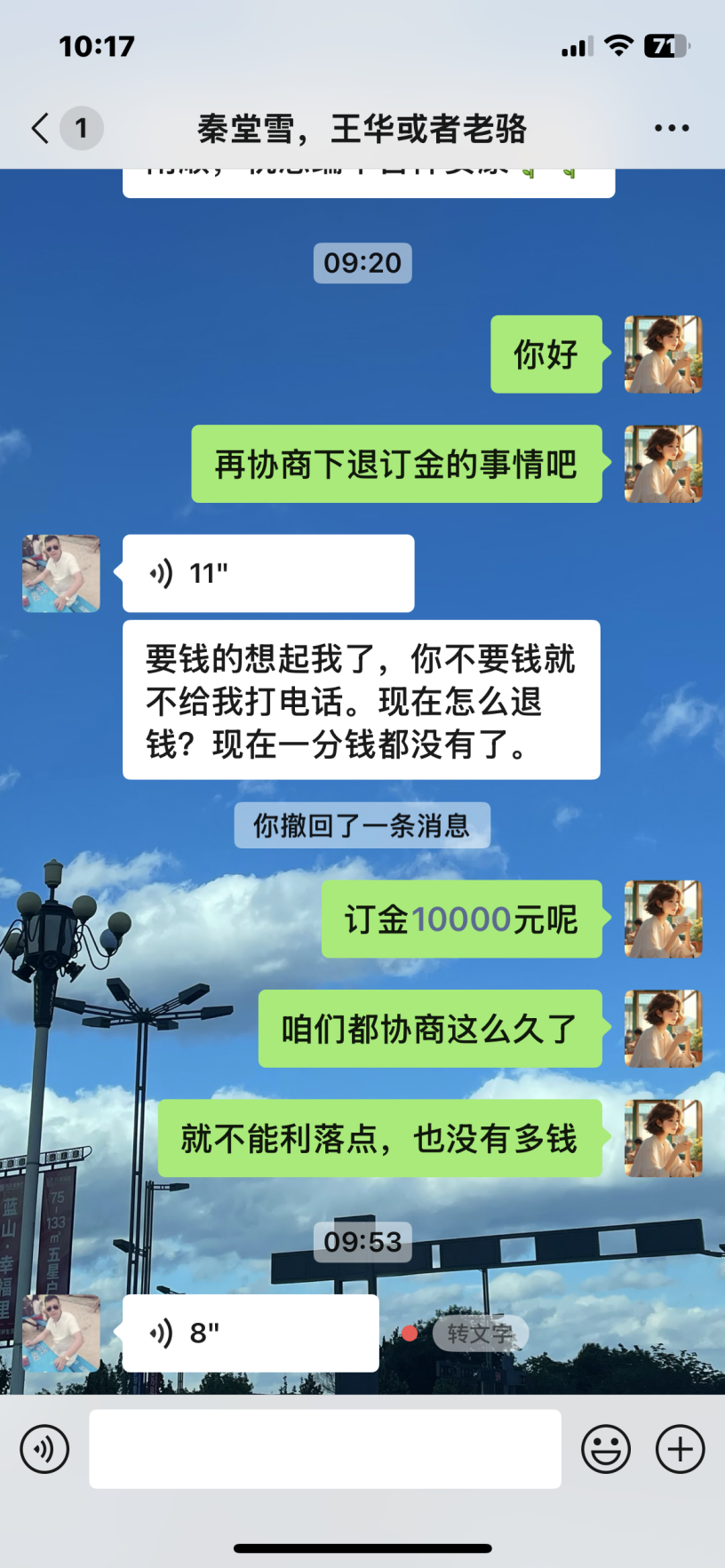Go back to the chat list
725x1568 pixels.
40,129
